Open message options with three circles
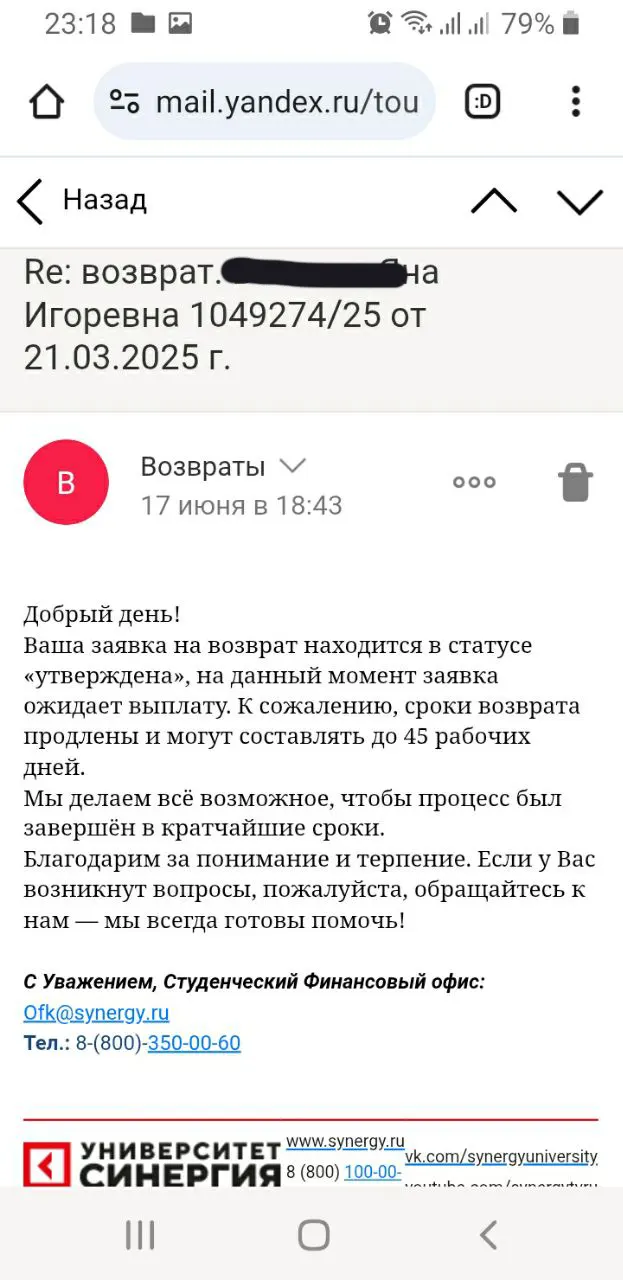623x1280 pixels. click(x=474, y=482)
